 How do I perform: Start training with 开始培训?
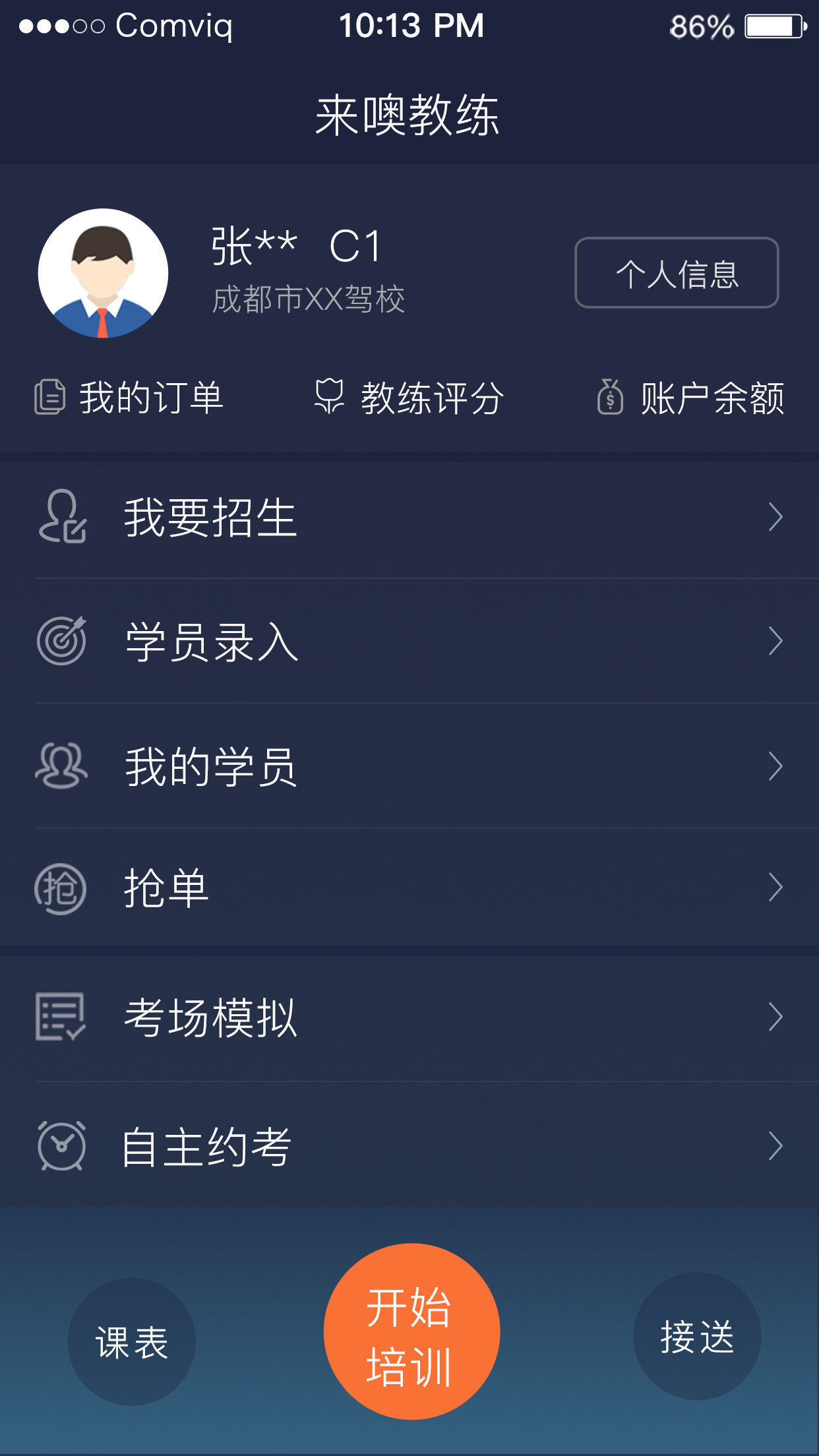coord(411,1331)
